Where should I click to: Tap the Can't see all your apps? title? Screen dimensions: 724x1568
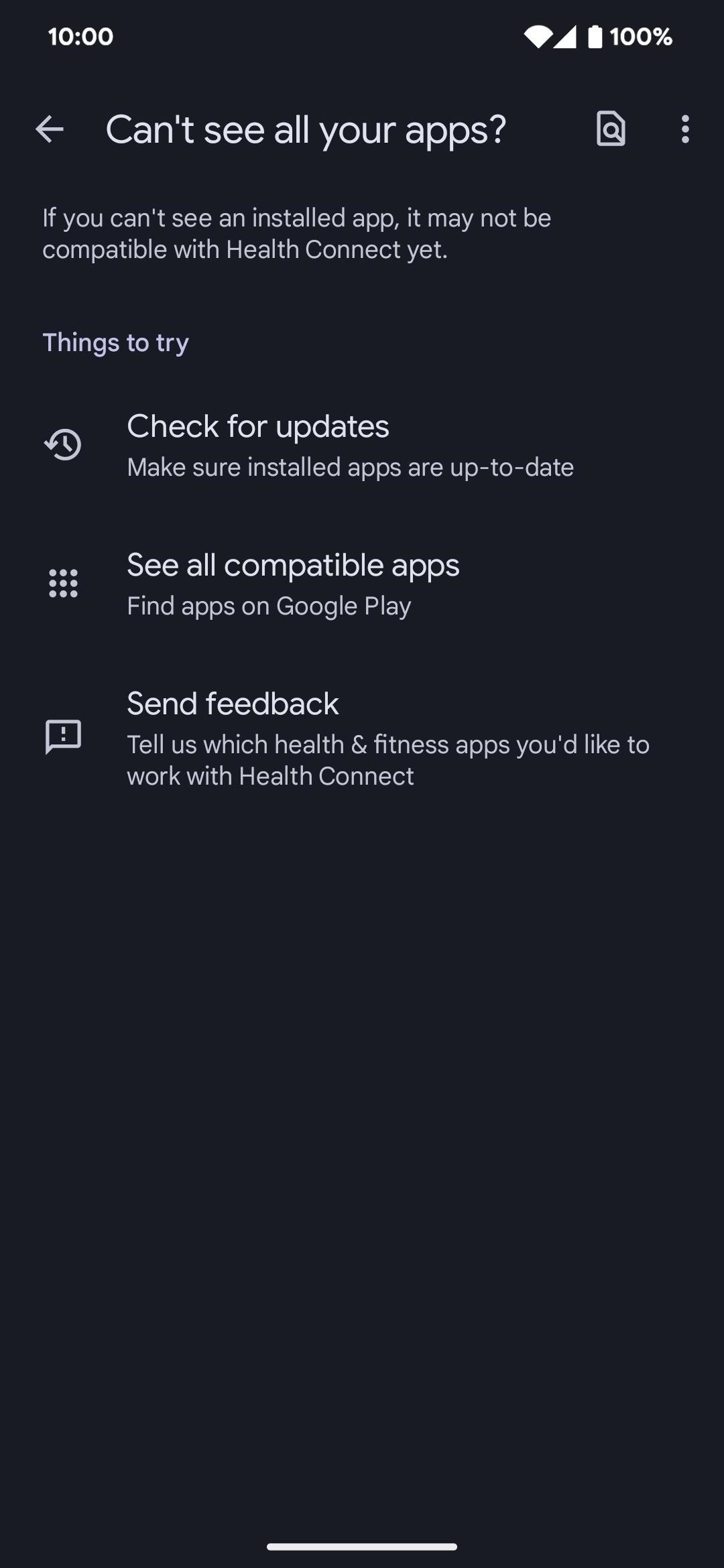pos(306,130)
